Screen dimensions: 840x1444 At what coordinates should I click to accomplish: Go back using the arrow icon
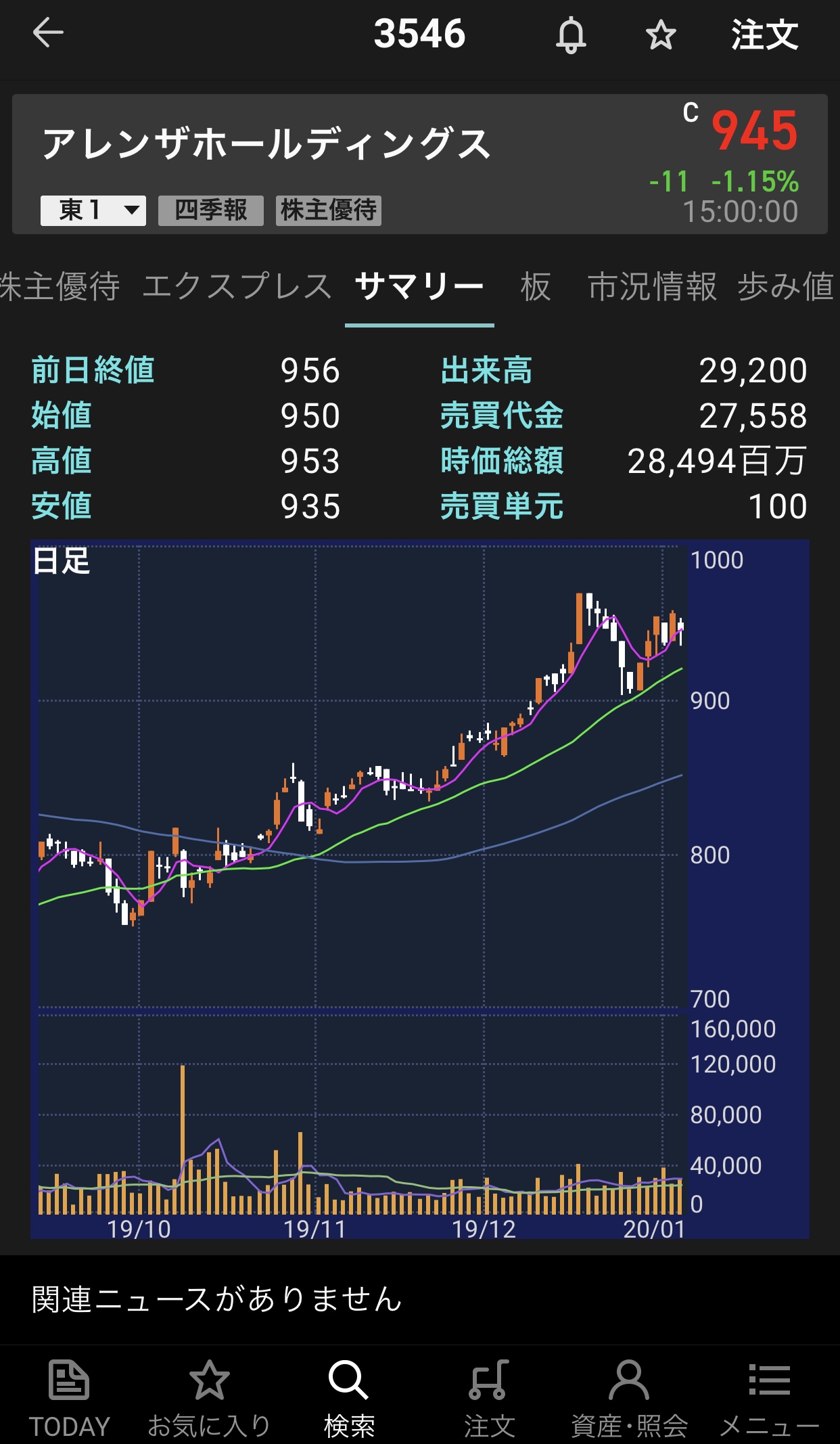48,33
